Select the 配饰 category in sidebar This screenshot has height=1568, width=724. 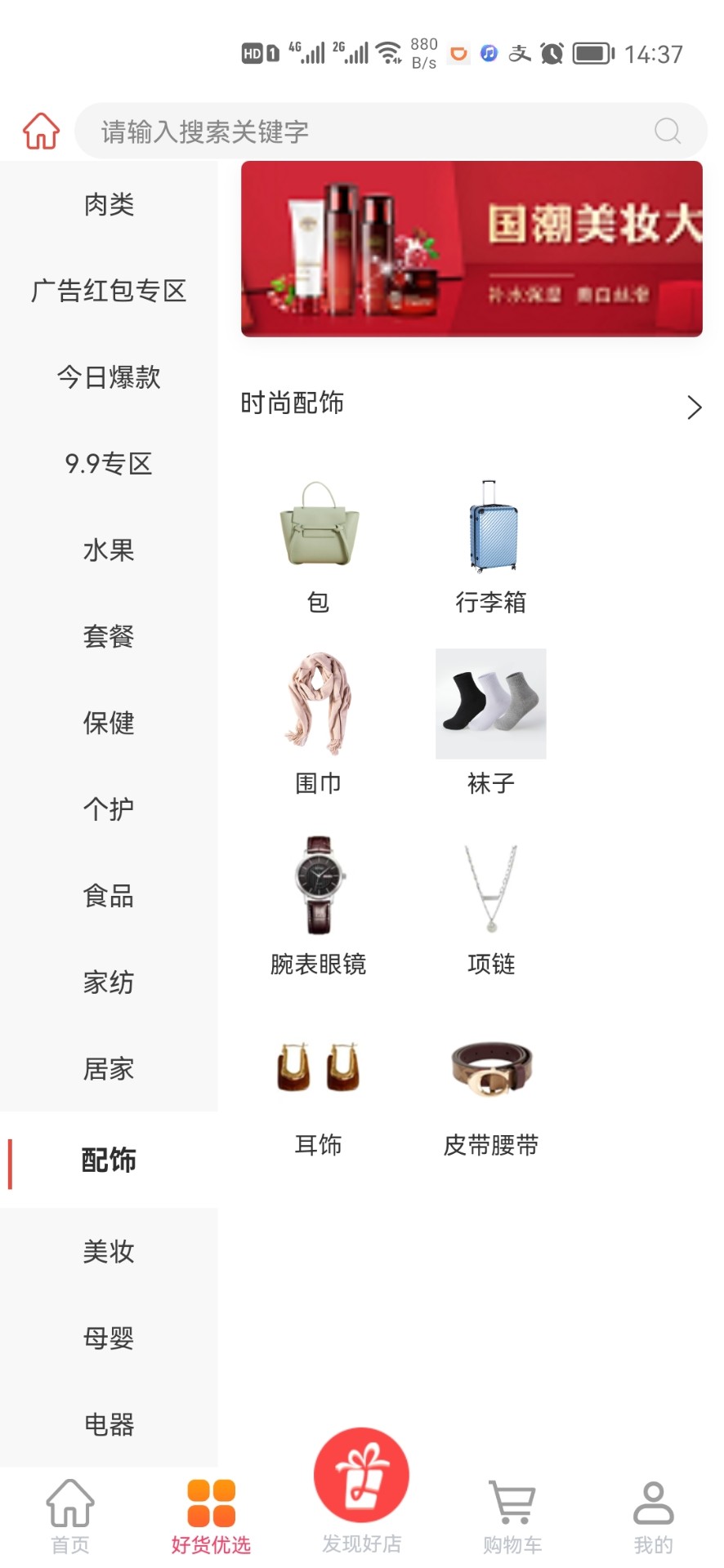pyautogui.click(x=106, y=1160)
